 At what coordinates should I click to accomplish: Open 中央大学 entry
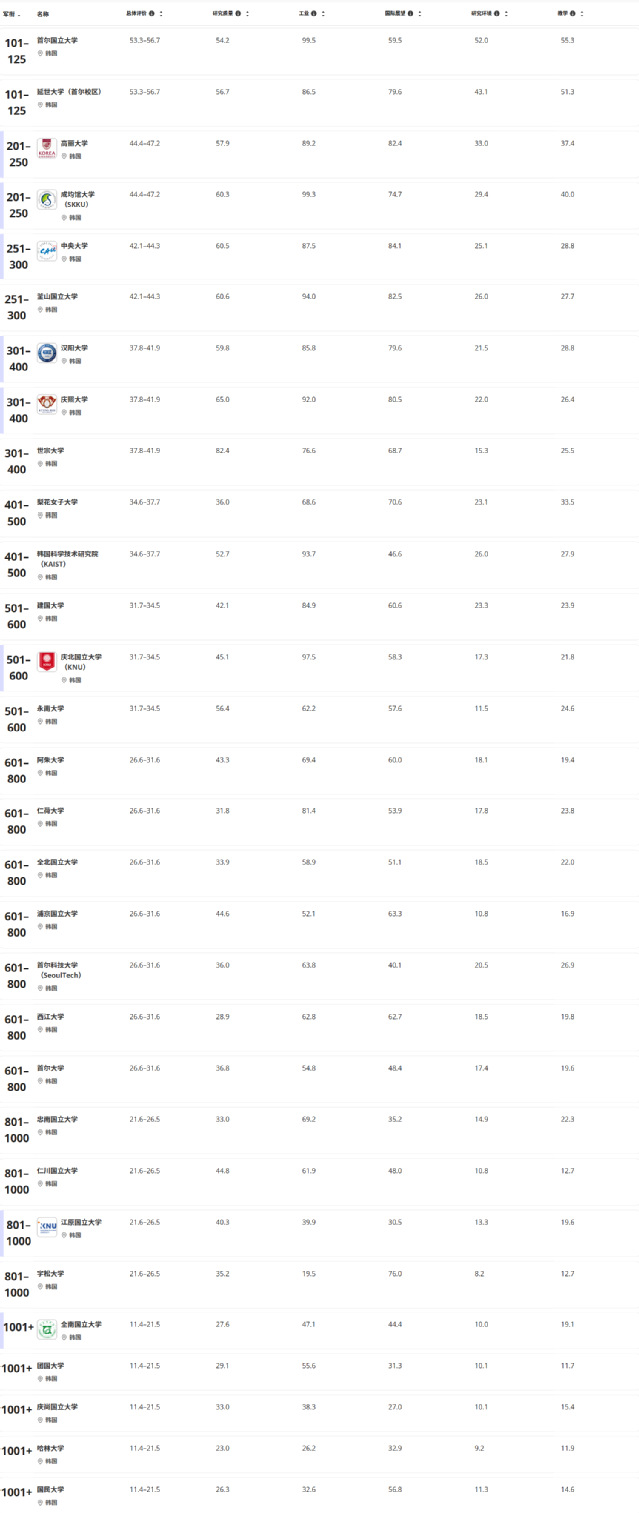click(x=74, y=246)
